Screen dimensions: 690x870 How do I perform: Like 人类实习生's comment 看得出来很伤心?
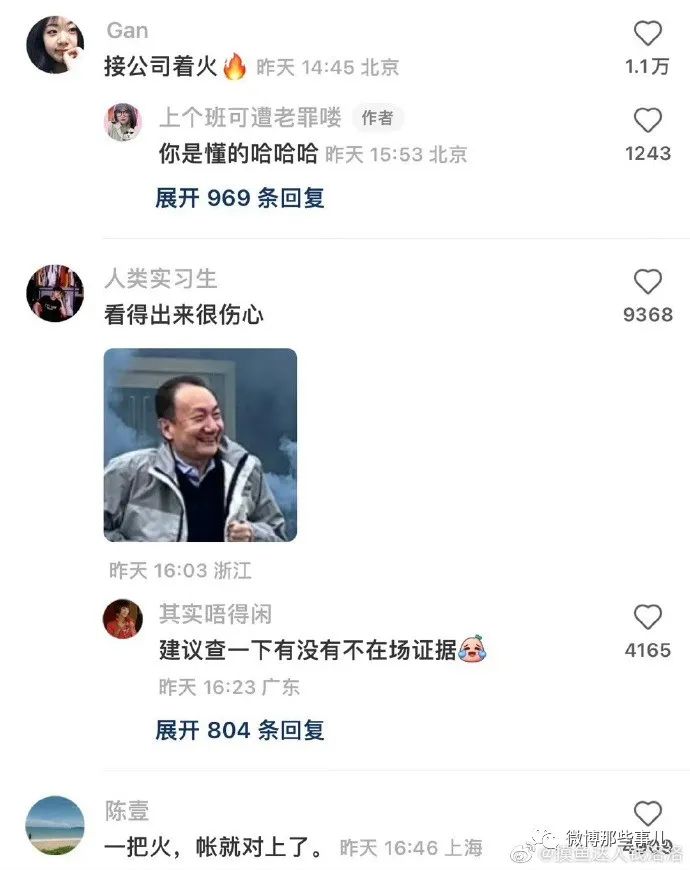pos(648,282)
